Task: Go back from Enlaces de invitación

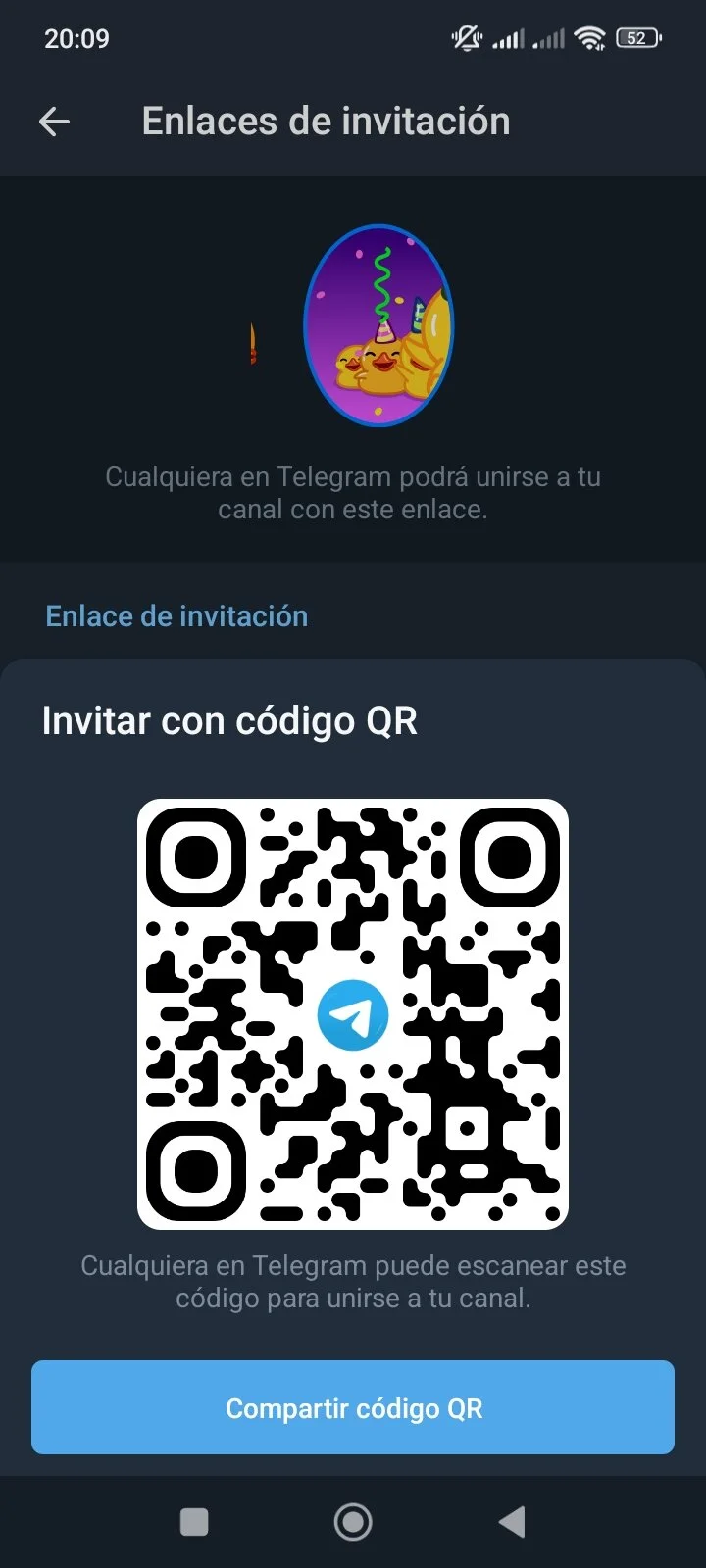Action: click(55, 122)
